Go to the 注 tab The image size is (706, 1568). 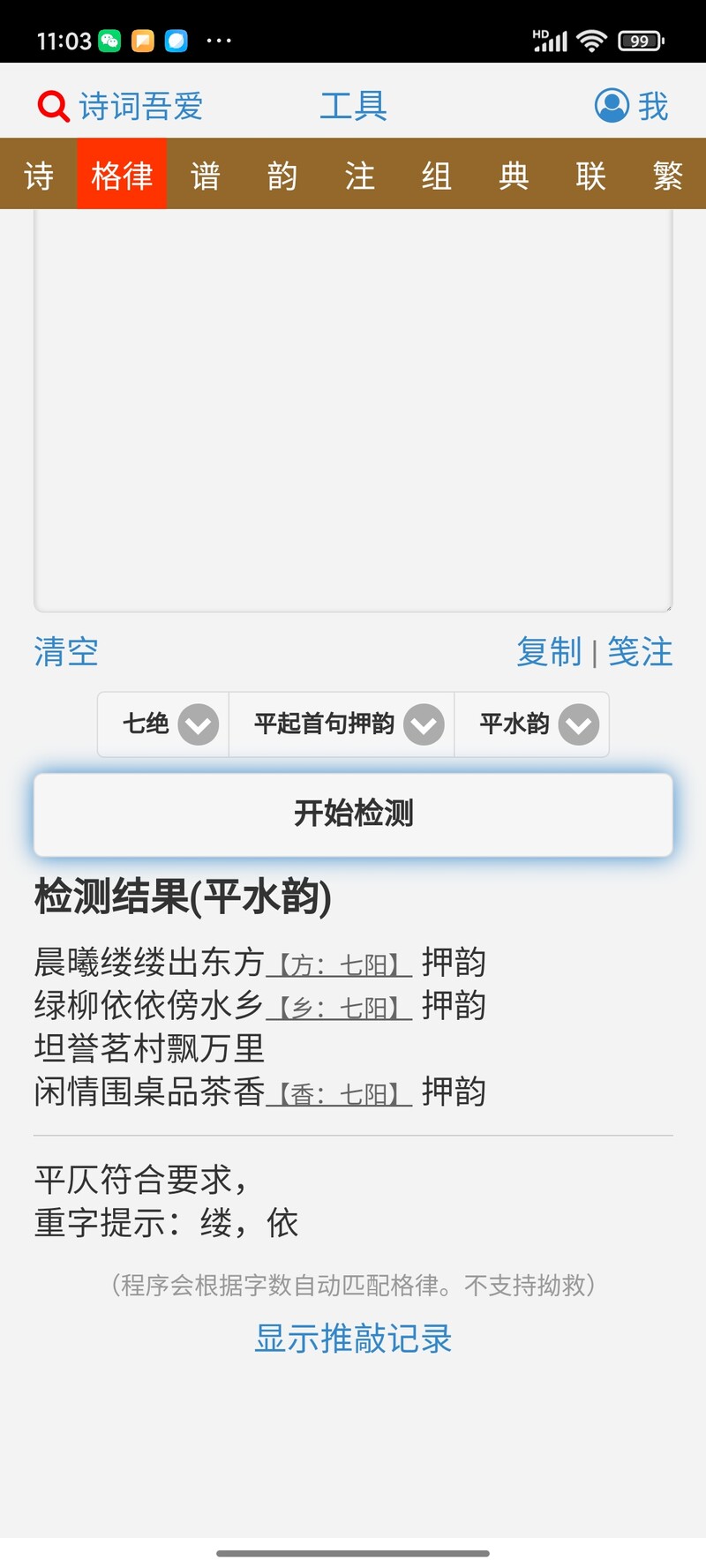[x=359, y=175]
